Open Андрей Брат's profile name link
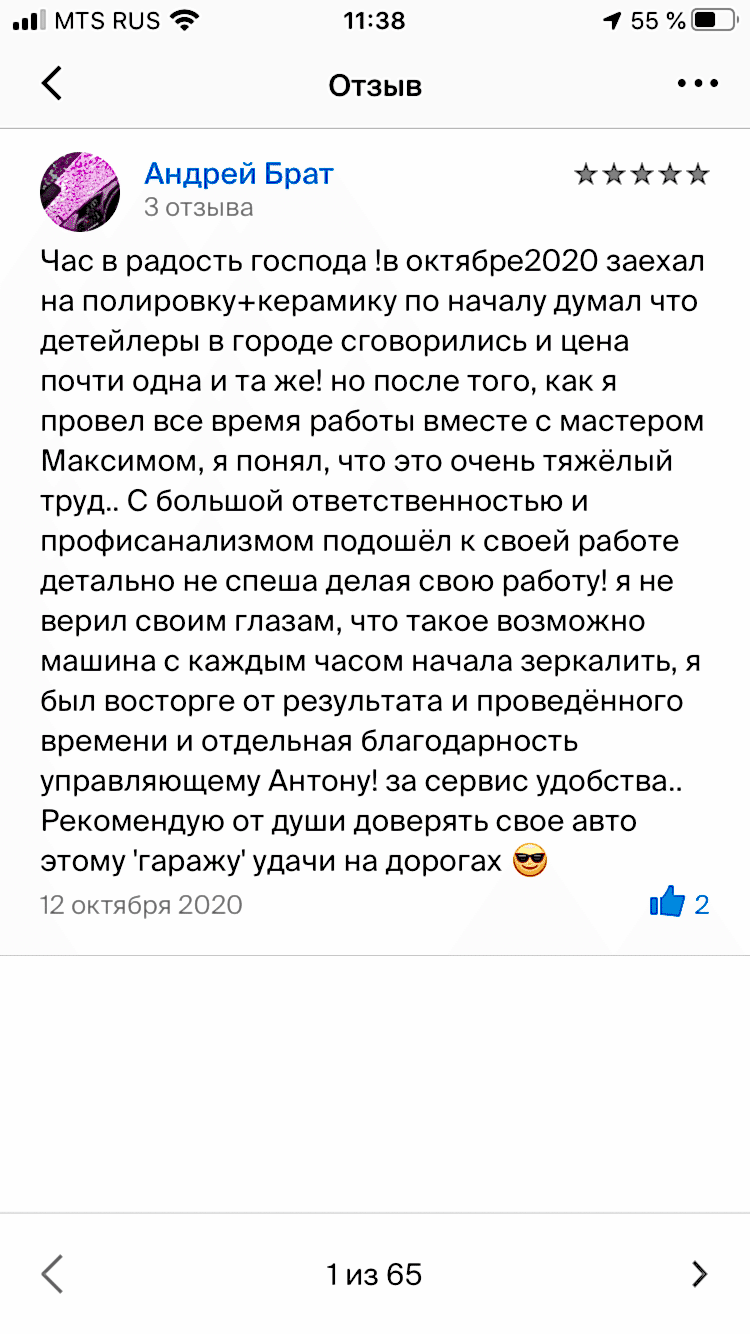750x1334 pixels. [x=239, y=174]
